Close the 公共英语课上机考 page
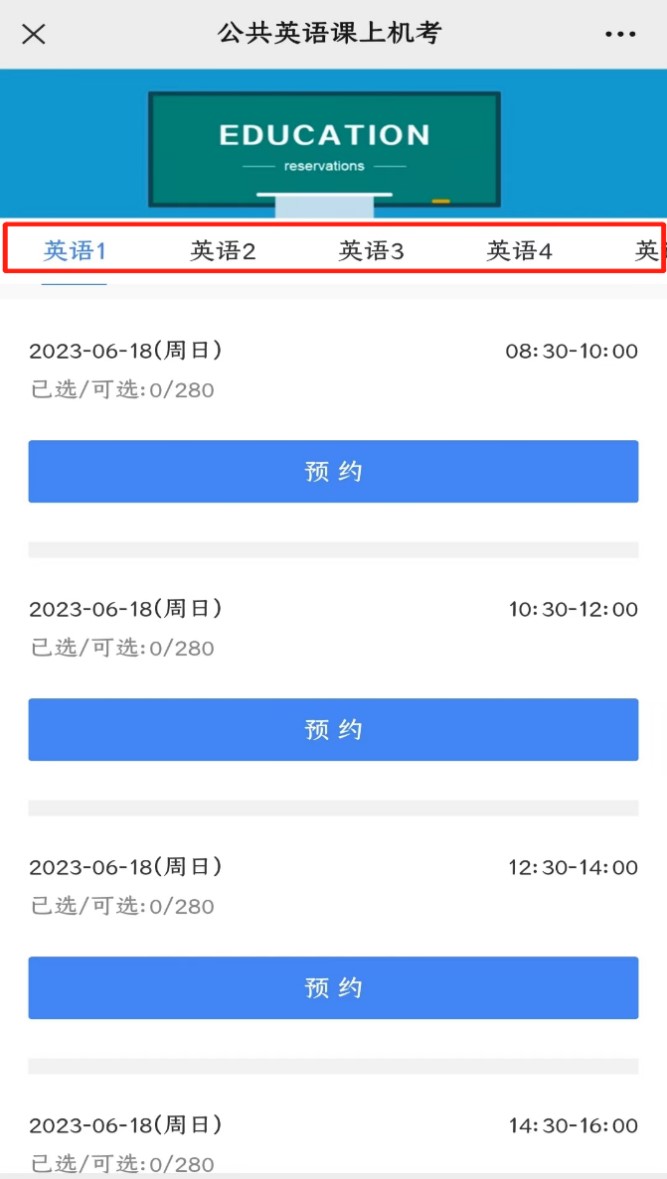Image resolution: width=667 pixels, height=1179 pixels. (34, 34)
